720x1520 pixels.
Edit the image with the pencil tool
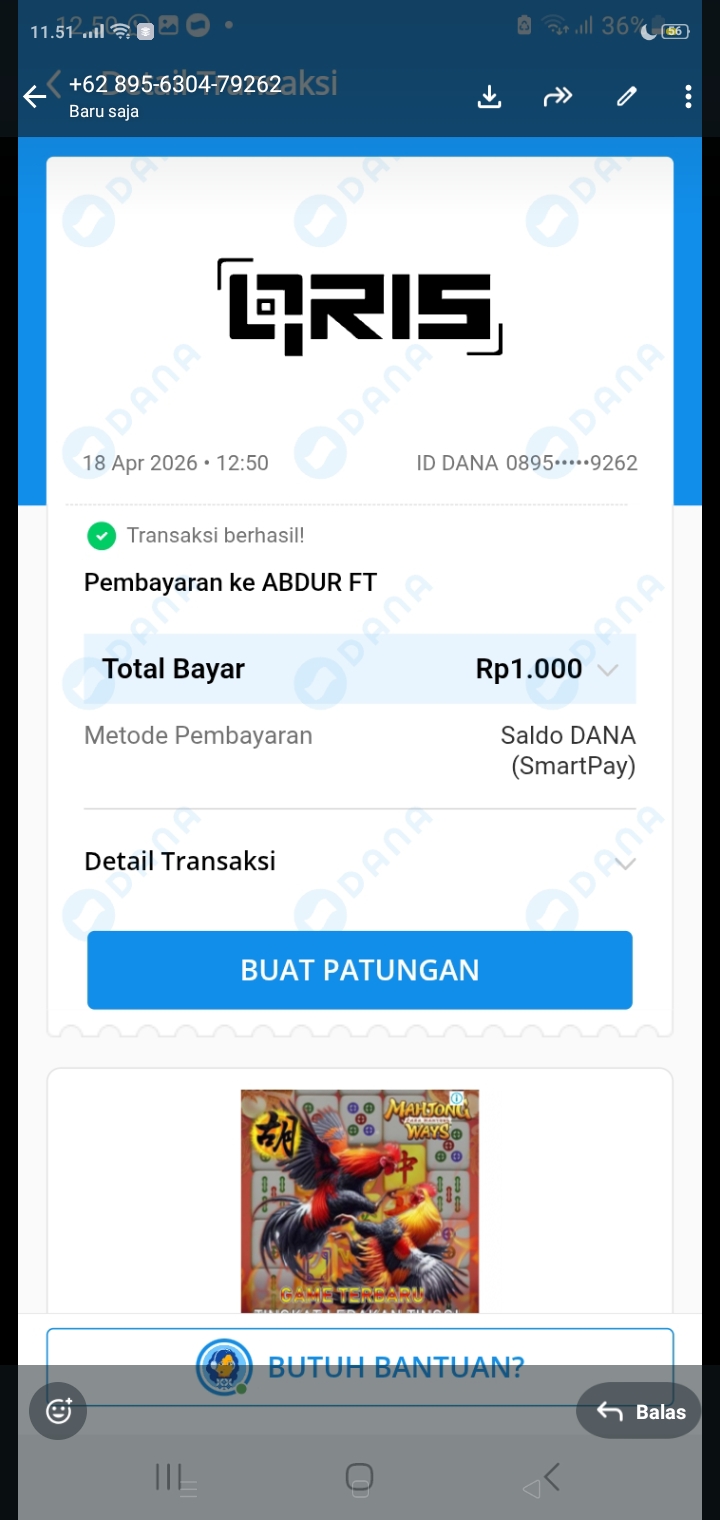coord(627,96)
